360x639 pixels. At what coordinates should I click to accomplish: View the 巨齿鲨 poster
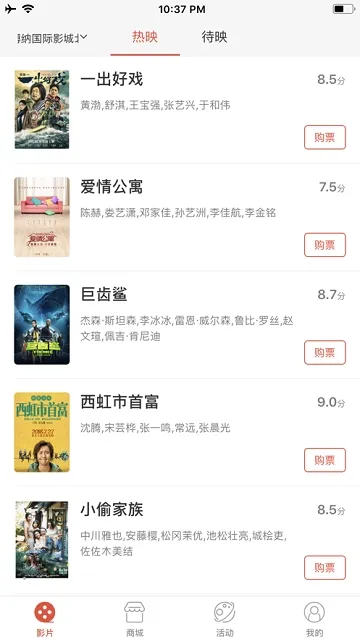(42, 324)
